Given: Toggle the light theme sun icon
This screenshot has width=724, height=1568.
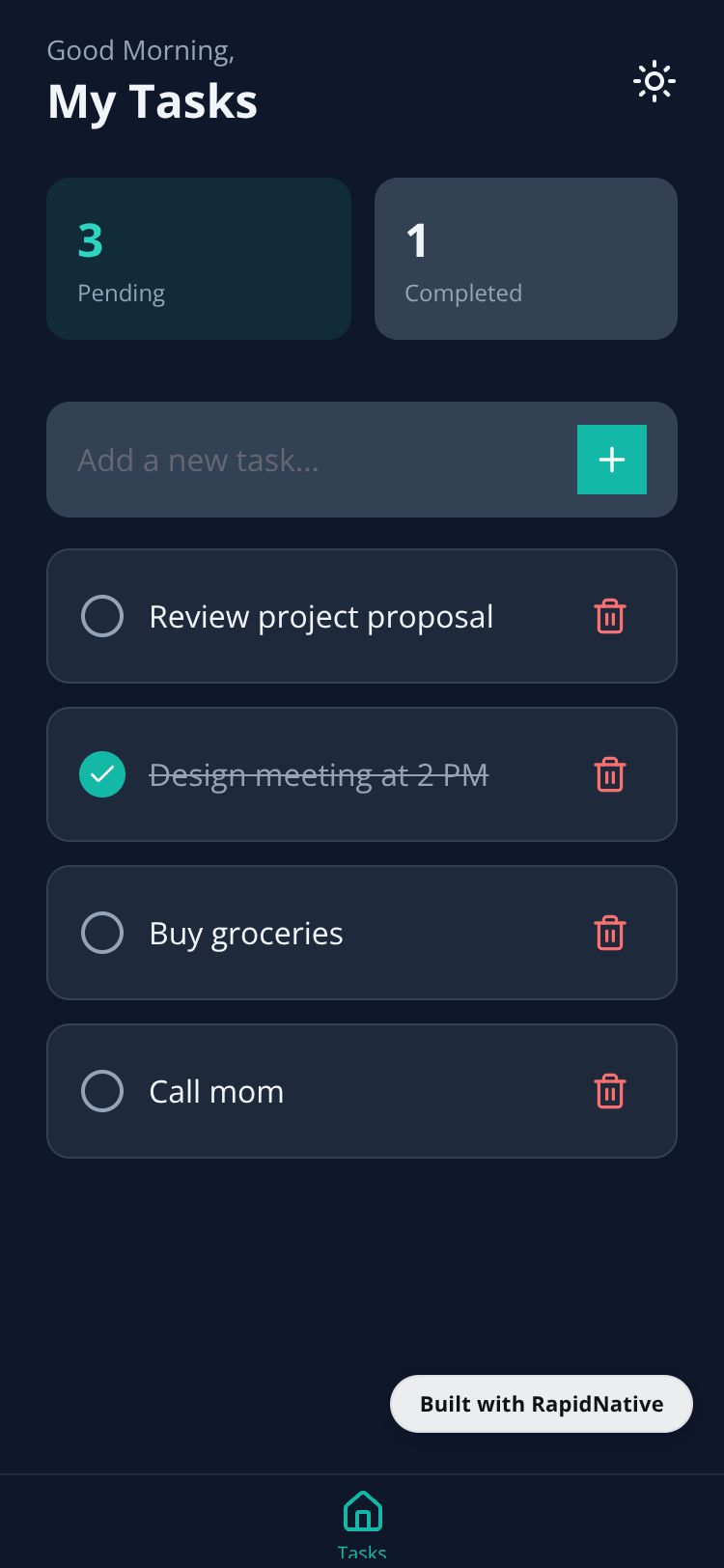Looking at the screenshot, I should [x=654, y=82].
